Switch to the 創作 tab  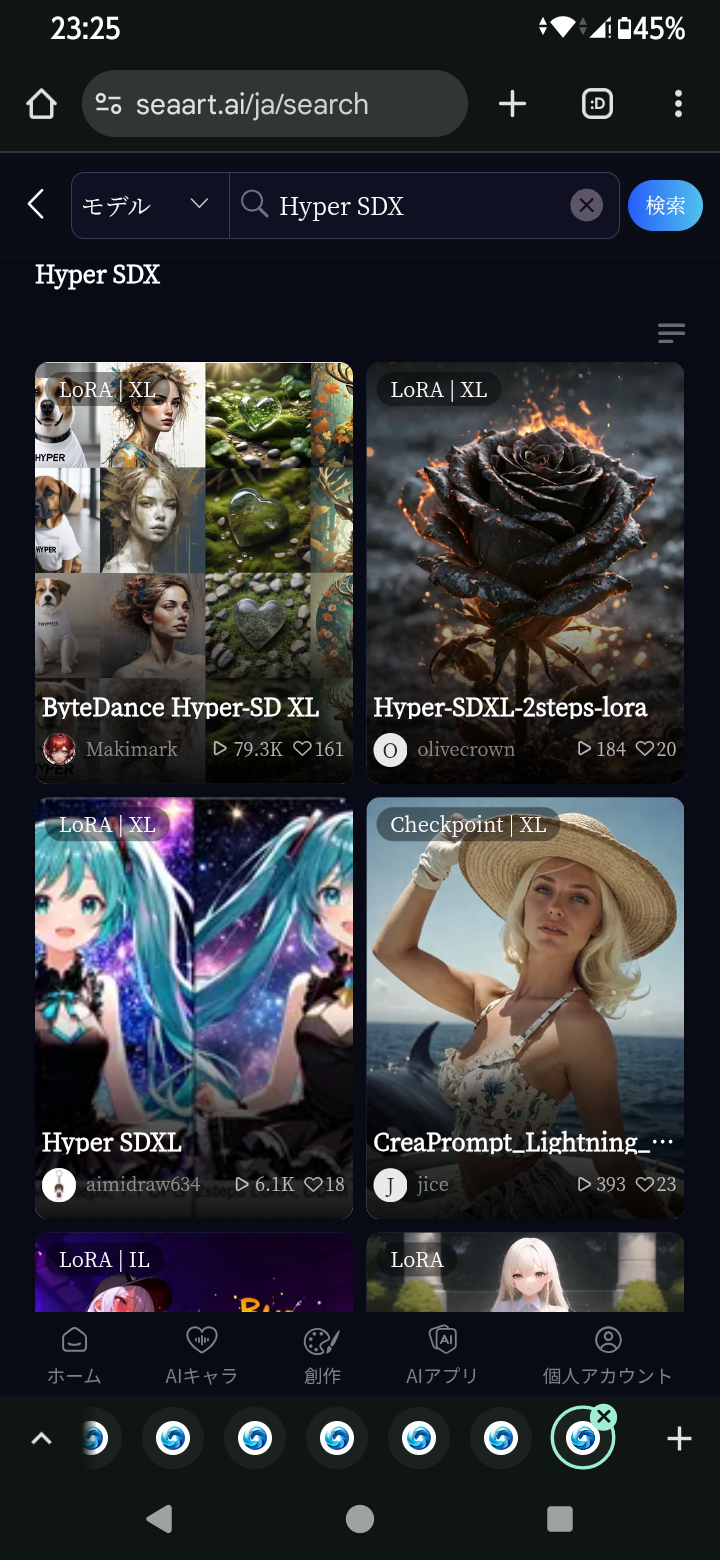pyautogui.click(x=322, y=1355)
